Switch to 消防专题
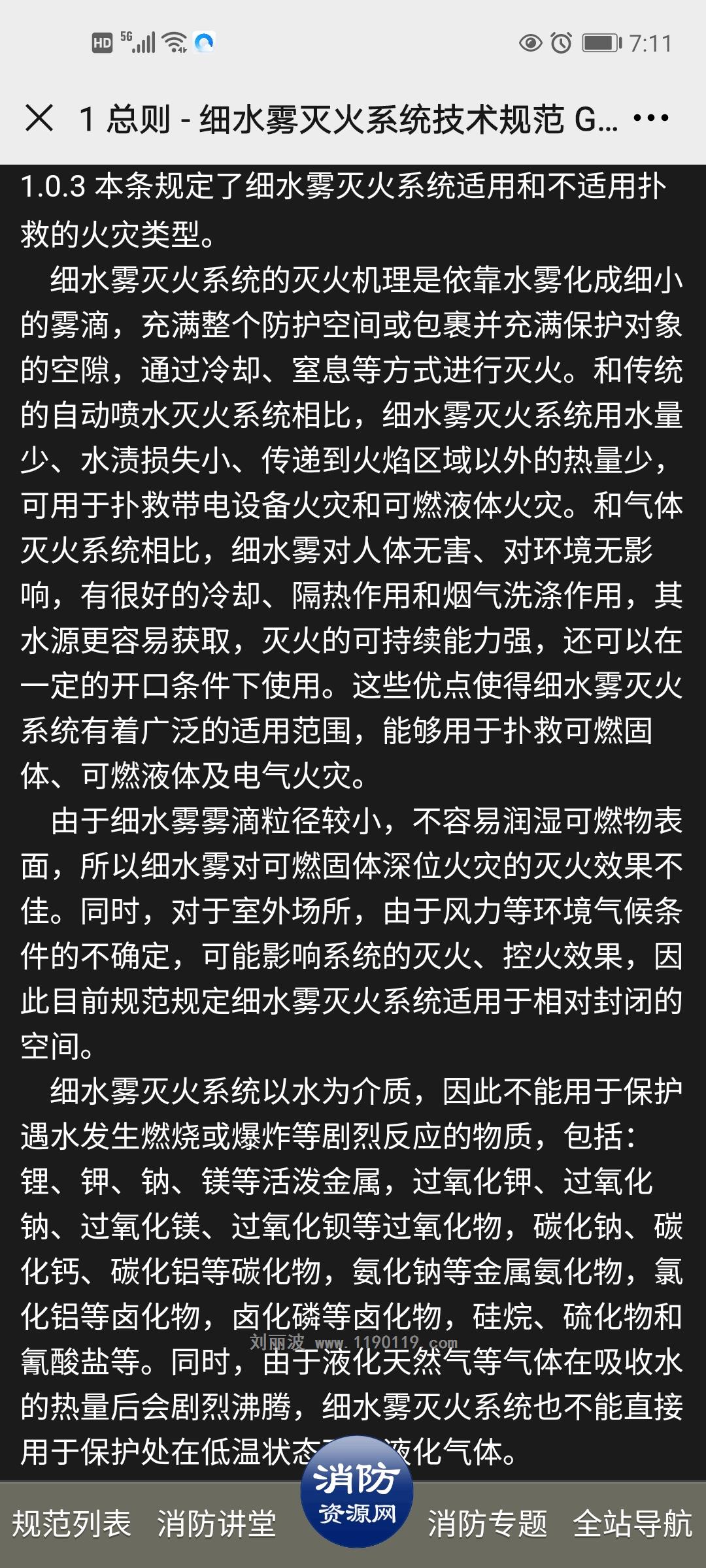706x1568 pixels. 488,1524
